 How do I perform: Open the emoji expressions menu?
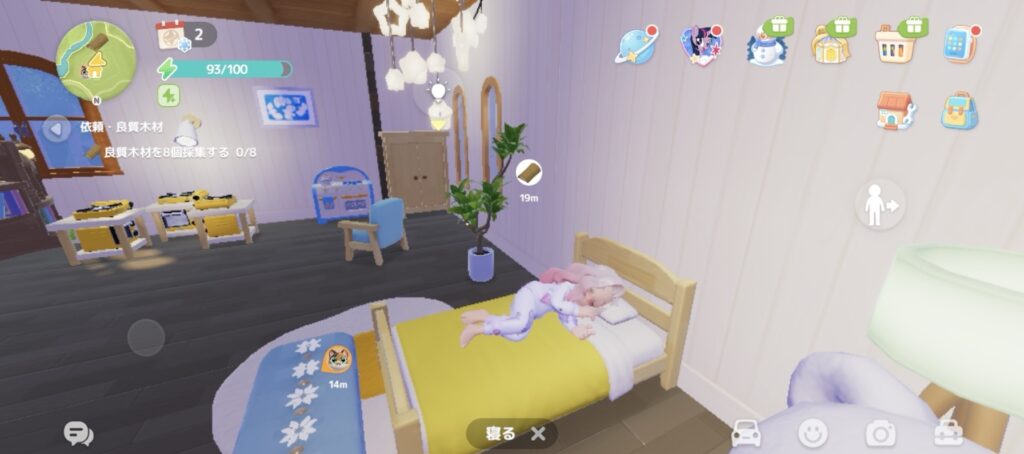pos(813,433)
